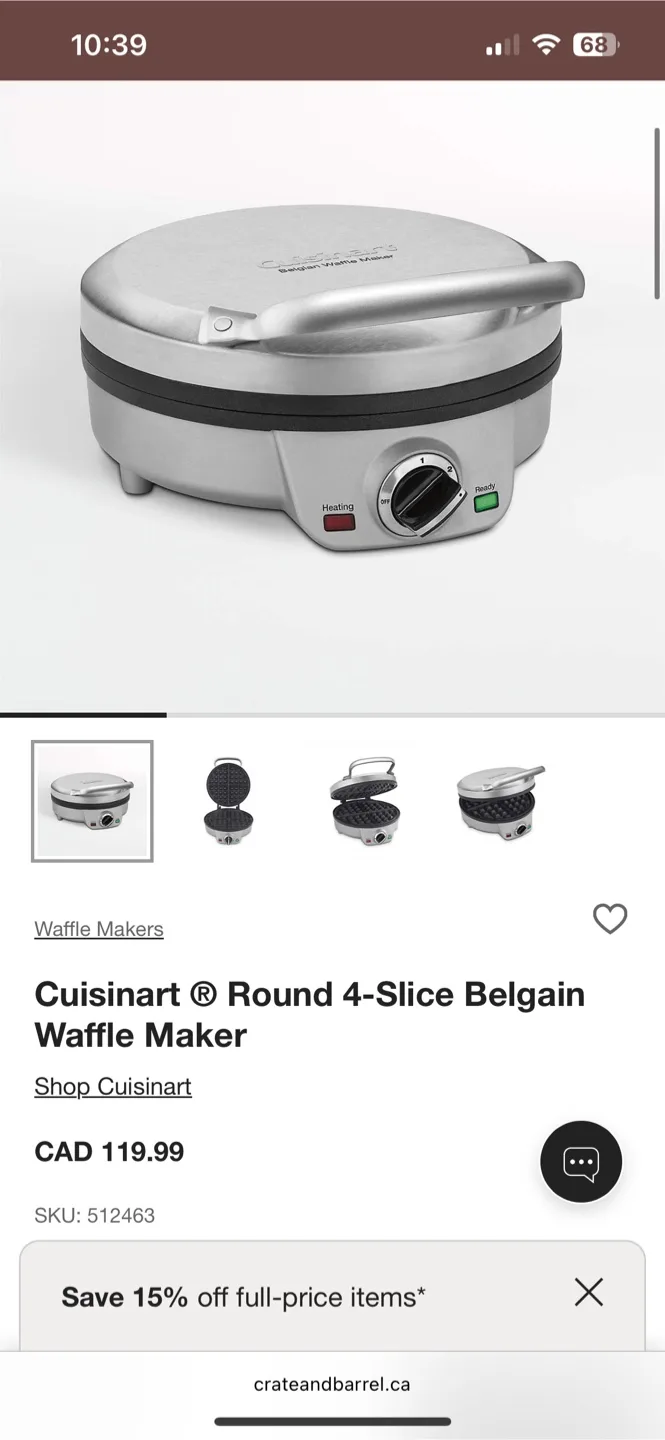Tap the crateandbarrel.ca address bar
This screenshot has height=1440, width=665.
[332, 1385]
